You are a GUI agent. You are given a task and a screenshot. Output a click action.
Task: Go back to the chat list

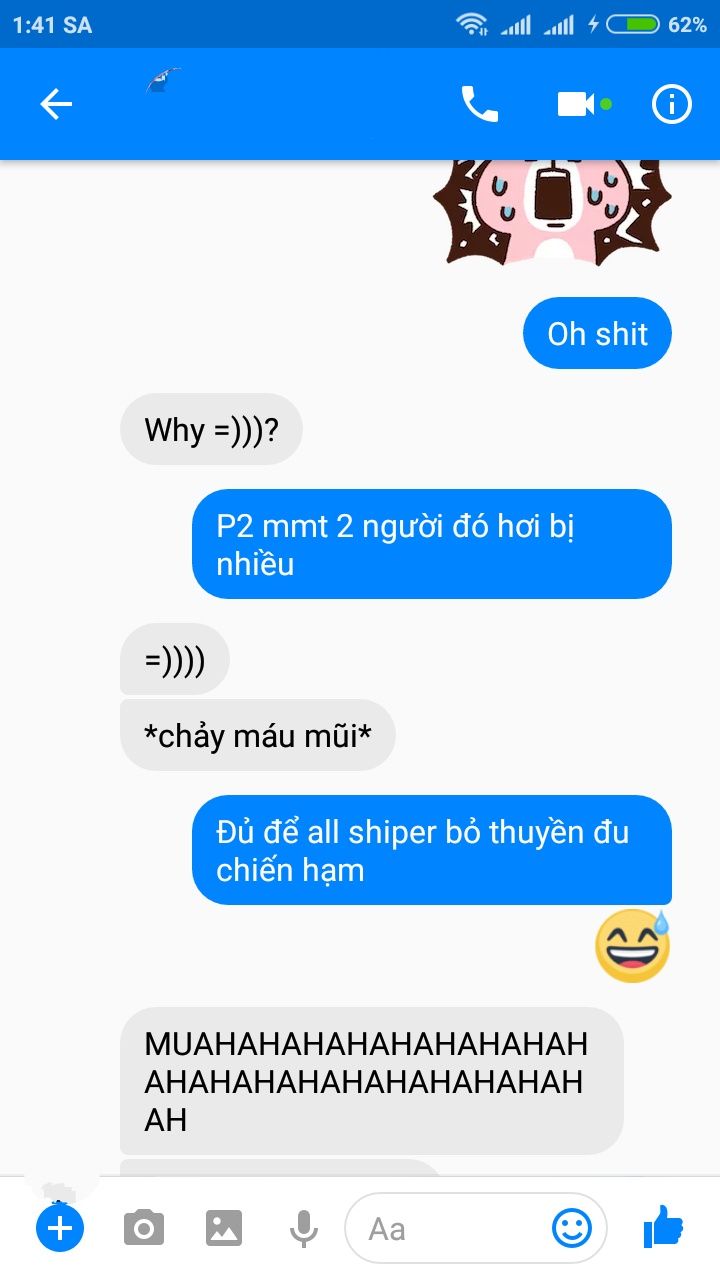click(56, 104)
